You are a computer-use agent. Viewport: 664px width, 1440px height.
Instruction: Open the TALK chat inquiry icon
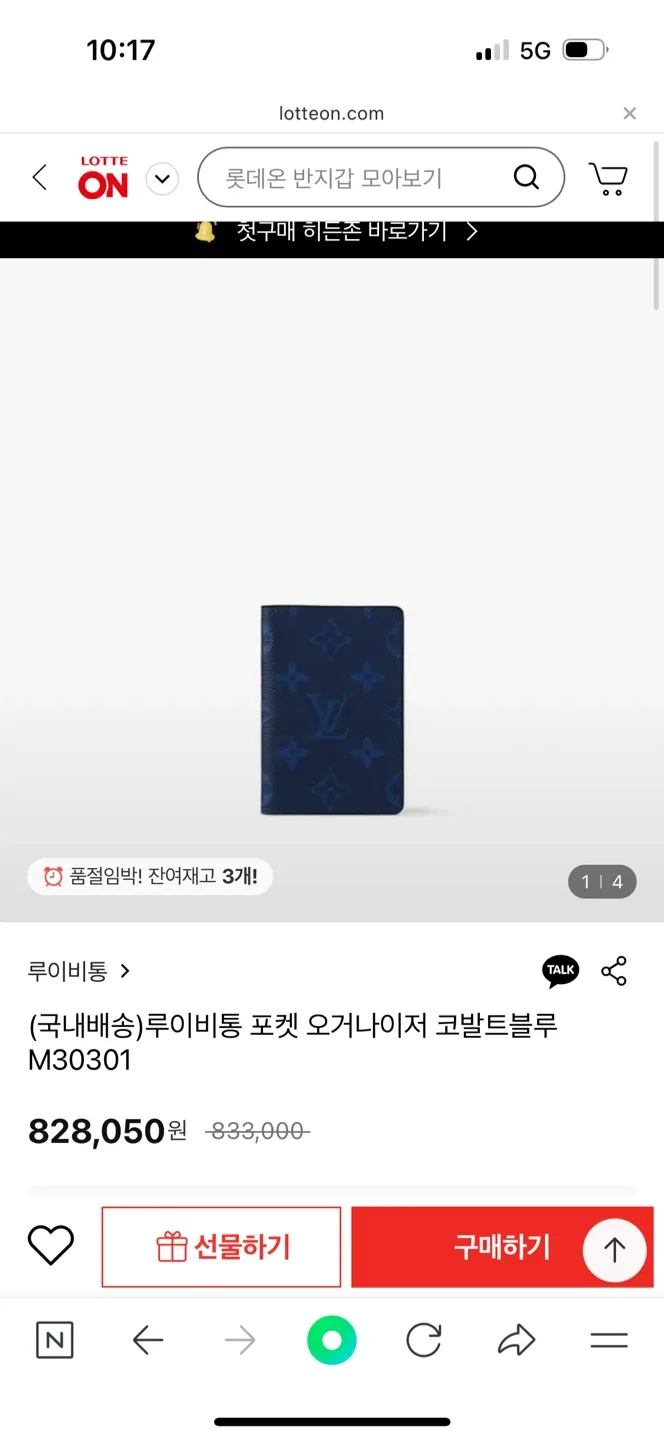coord(560,970)
